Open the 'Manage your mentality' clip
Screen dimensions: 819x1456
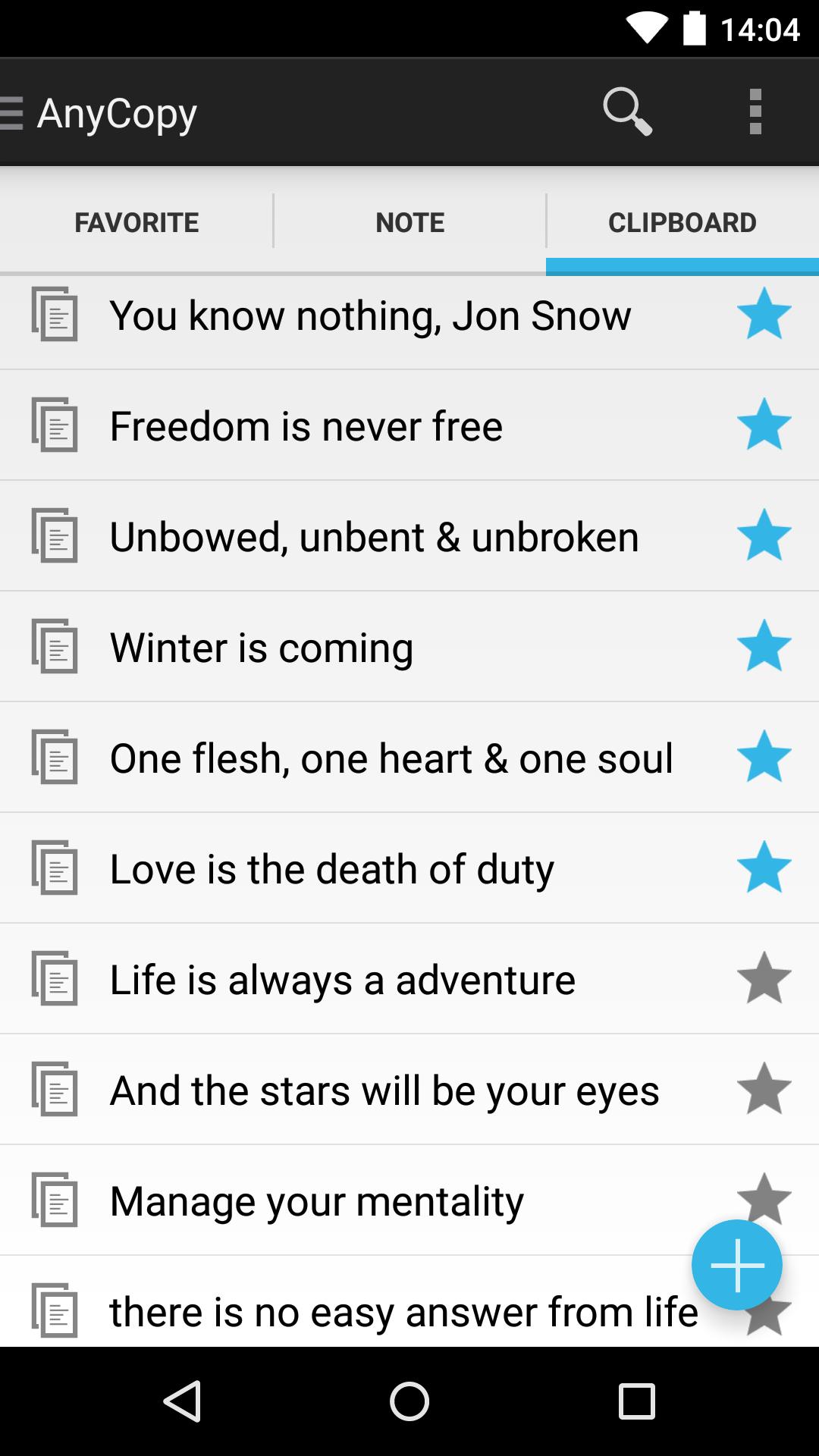[x=316, y=1201]
